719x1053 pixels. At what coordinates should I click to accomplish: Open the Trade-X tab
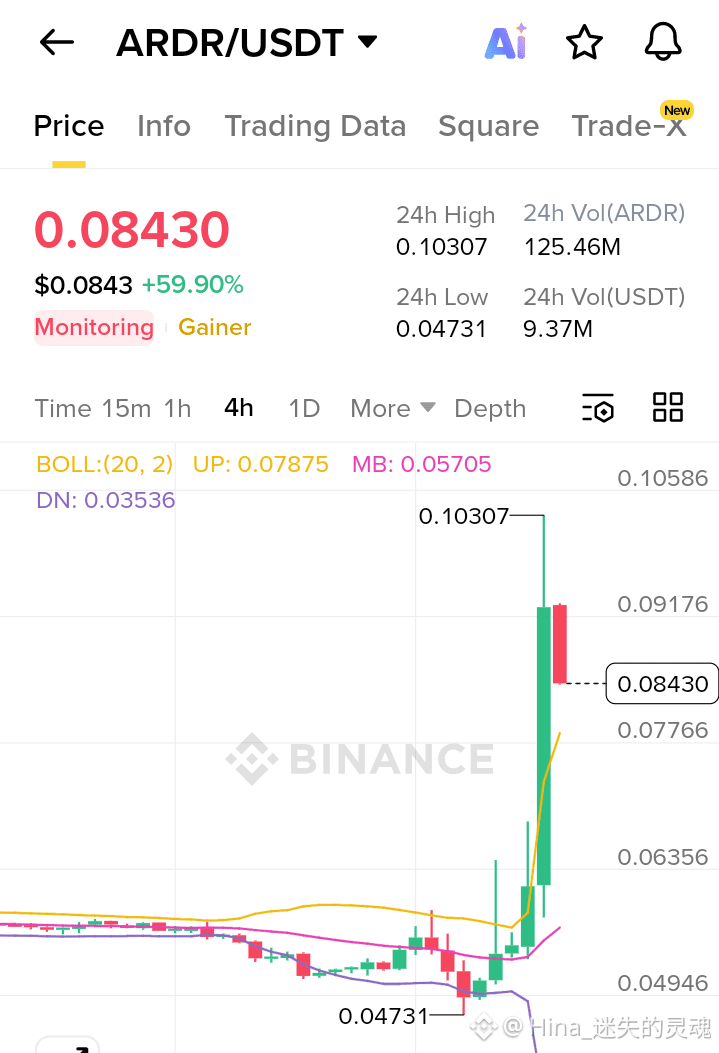pyautogui.click(x=629, y=126)
